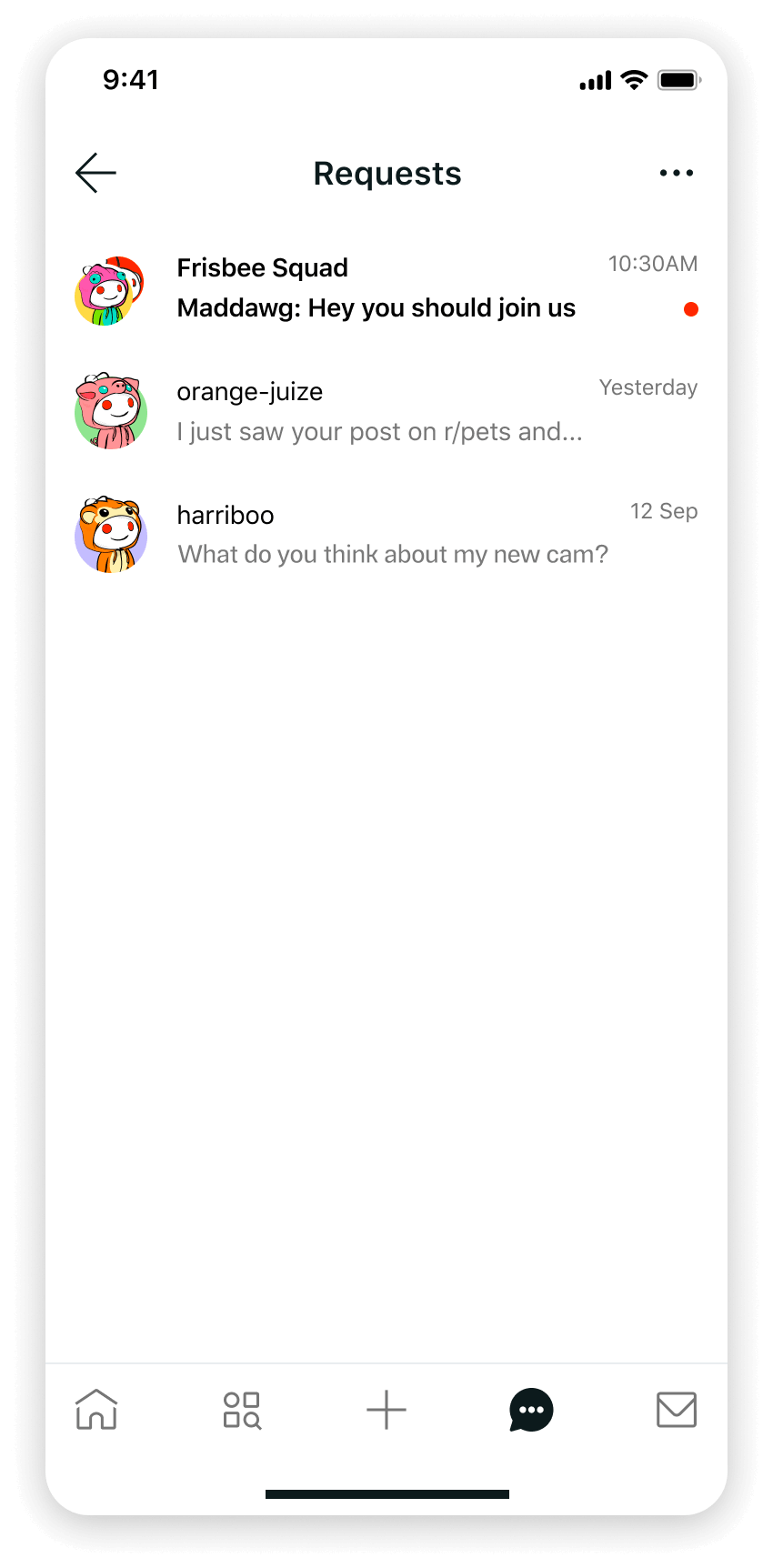Open harriboo's message about the new cam

391,534
